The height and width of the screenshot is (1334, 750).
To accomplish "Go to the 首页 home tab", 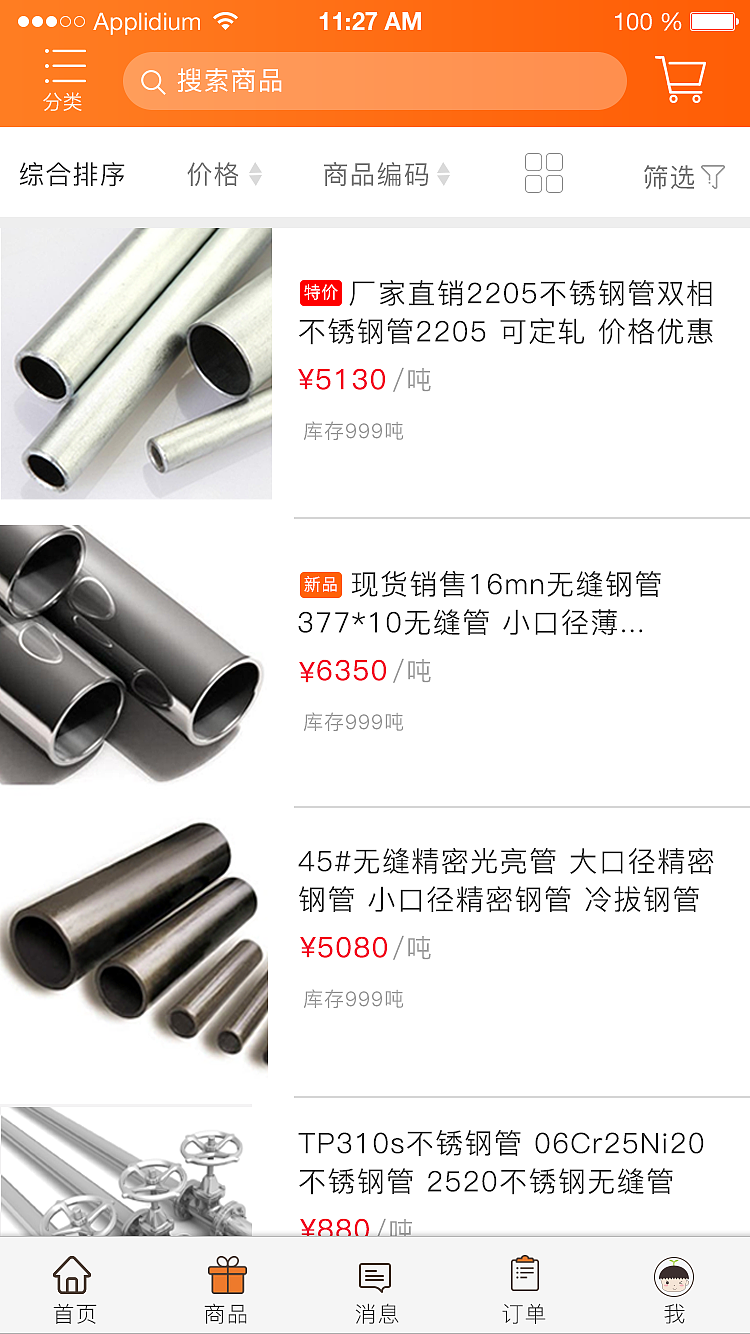I will (x=73, y=1289).
